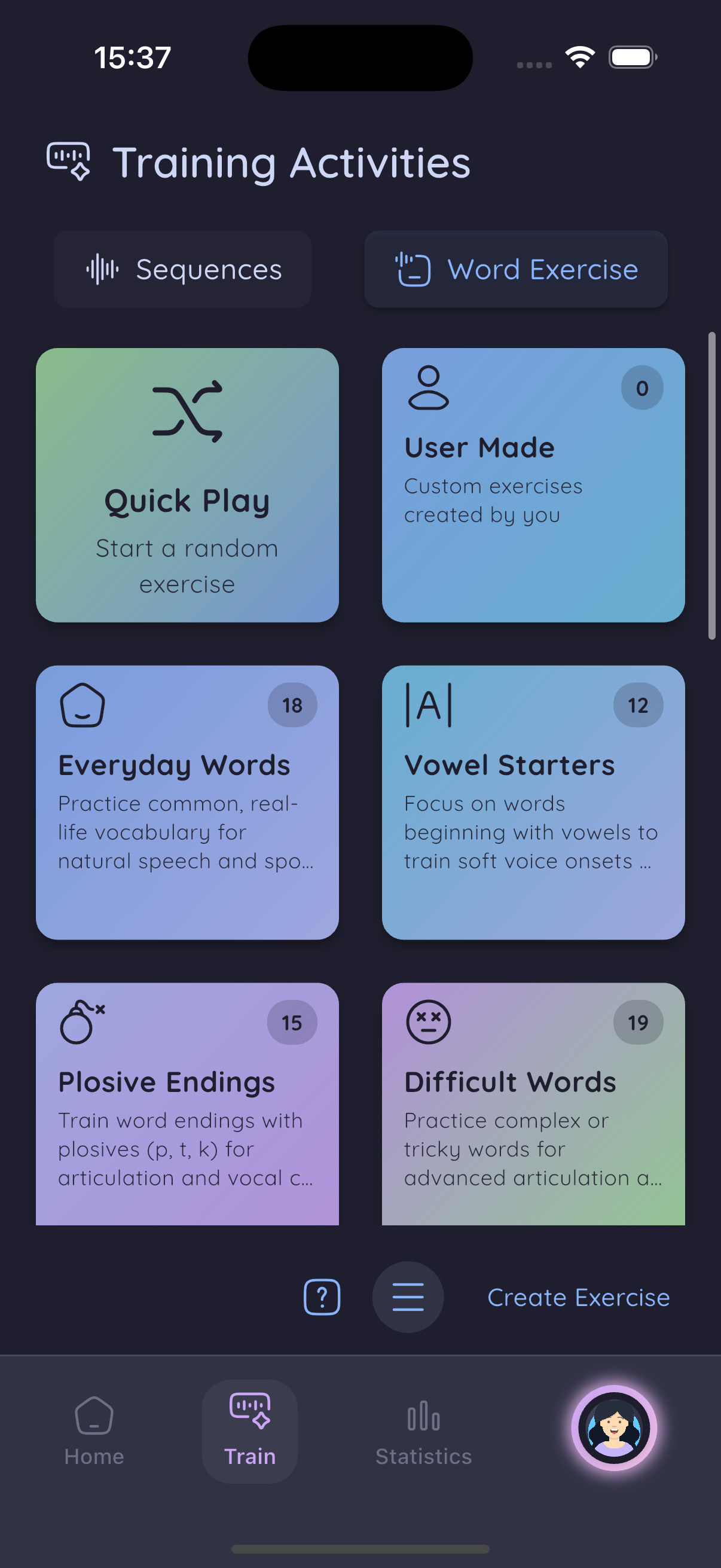Select the Word Exercise tab

515,269
